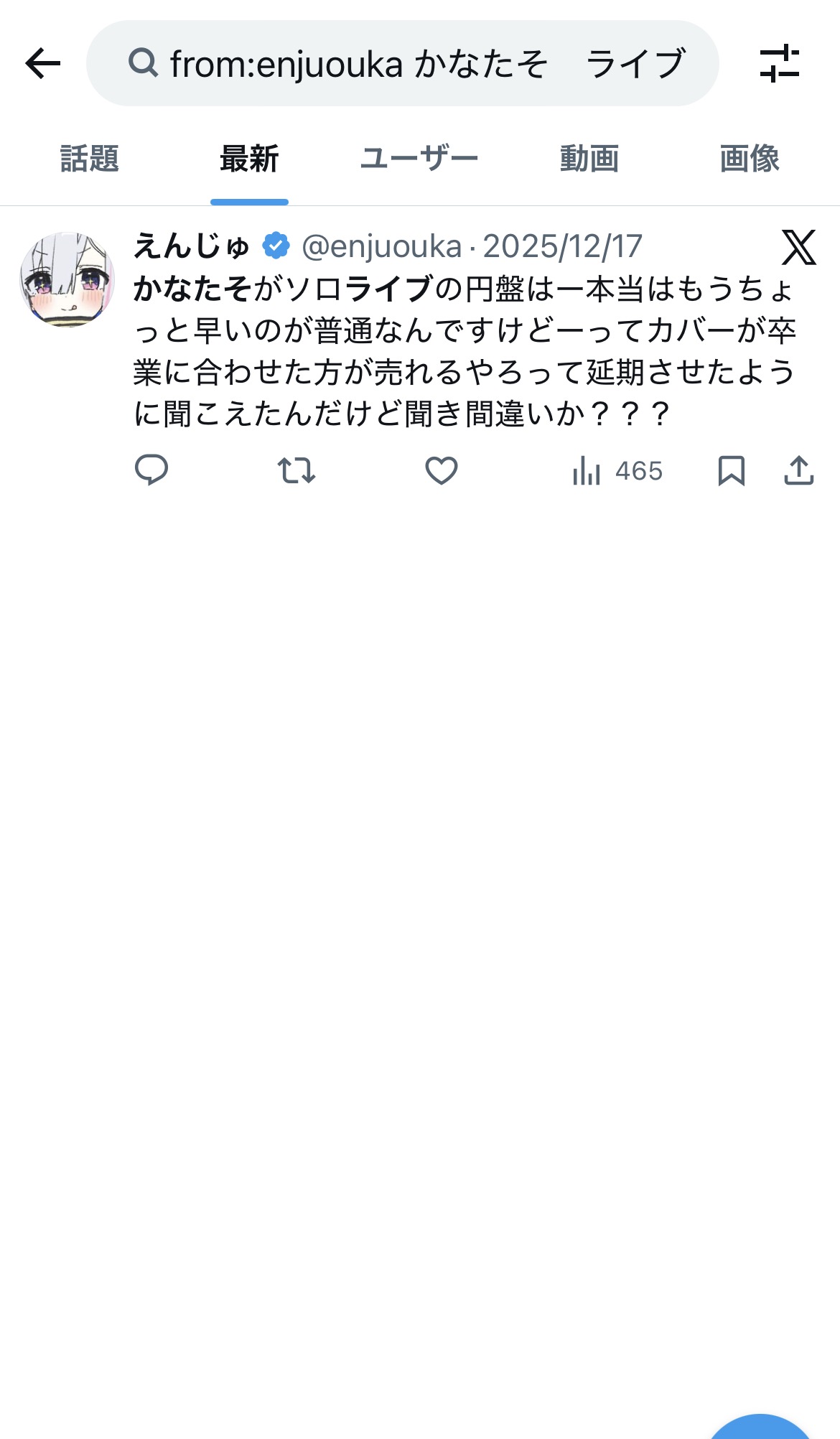
Task: Select the 最新 tab
Action: pos(249,159)
